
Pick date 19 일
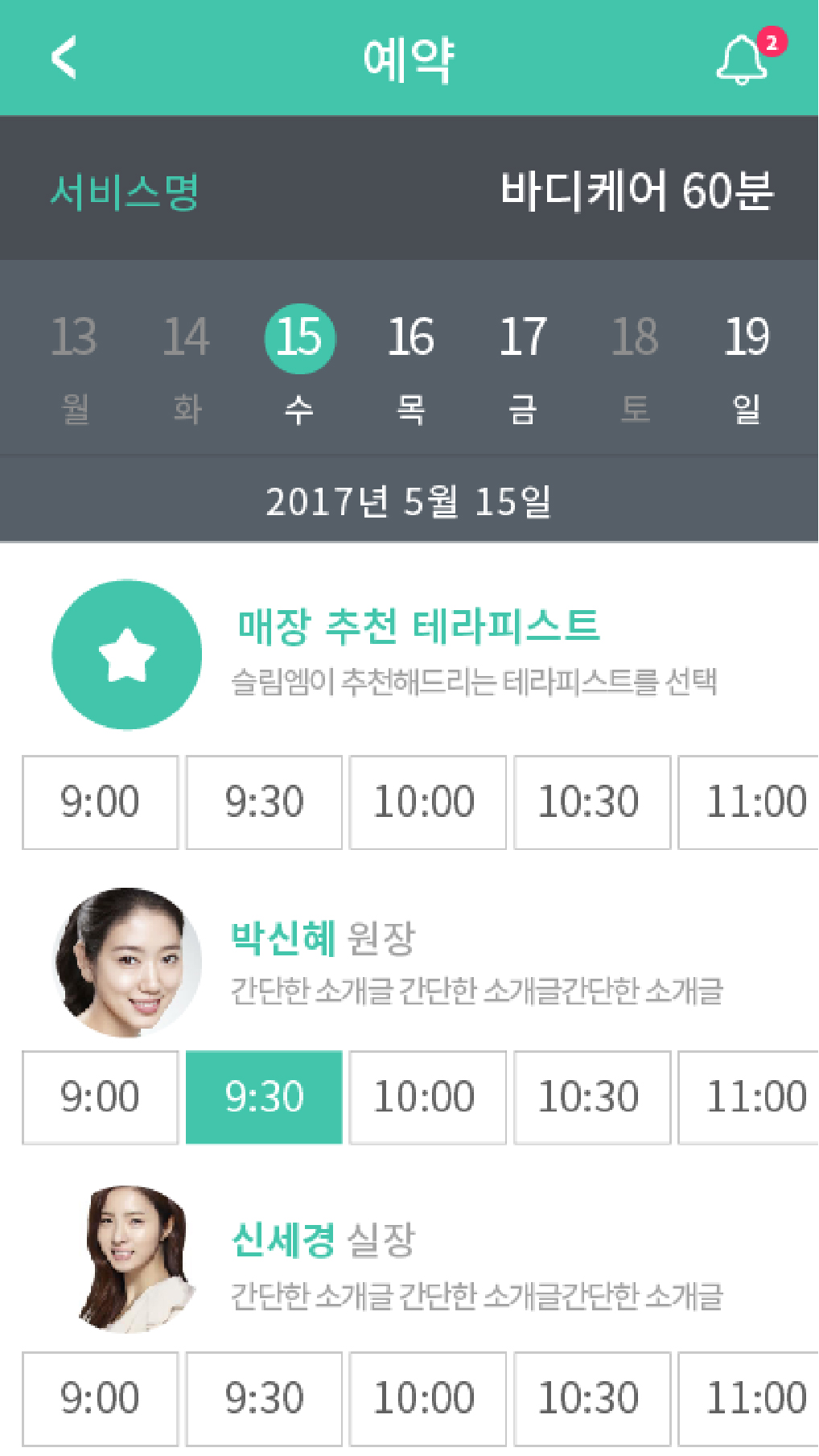(747, 364)
